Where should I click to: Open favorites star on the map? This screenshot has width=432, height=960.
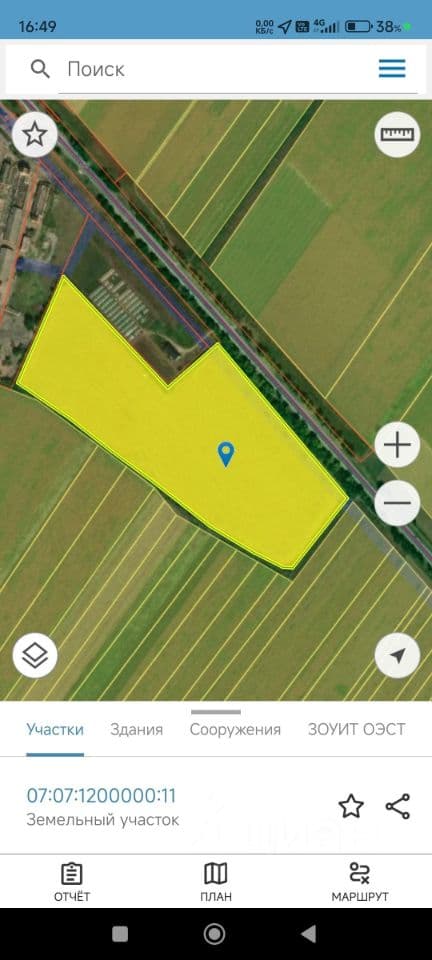tap(35, 134)
